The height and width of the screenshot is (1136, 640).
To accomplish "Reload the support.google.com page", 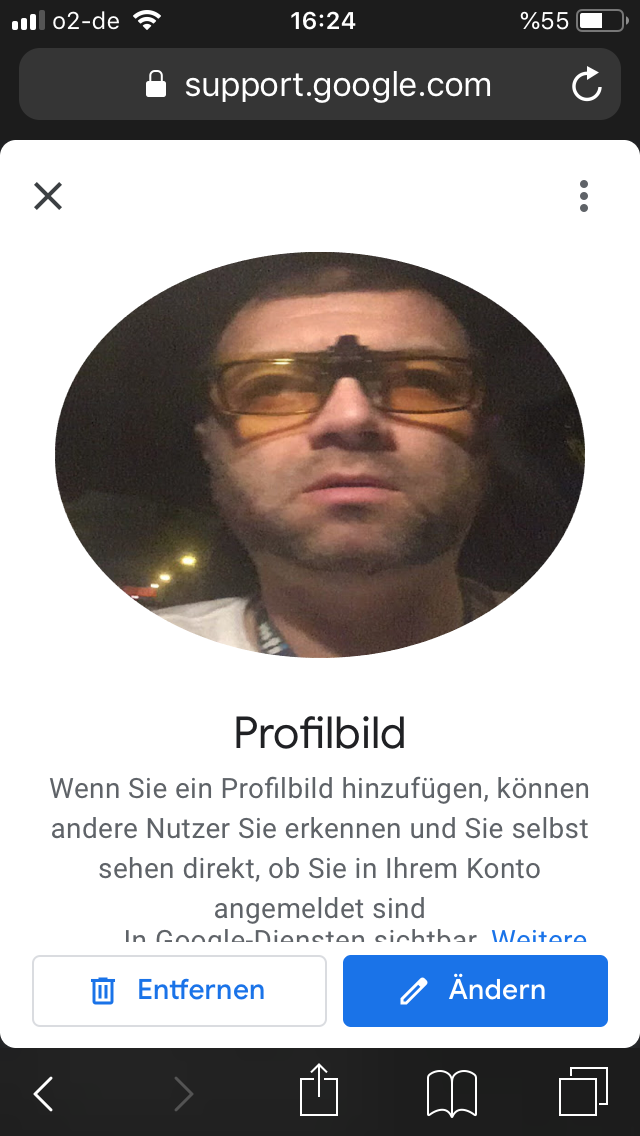I will coord(587,85).
